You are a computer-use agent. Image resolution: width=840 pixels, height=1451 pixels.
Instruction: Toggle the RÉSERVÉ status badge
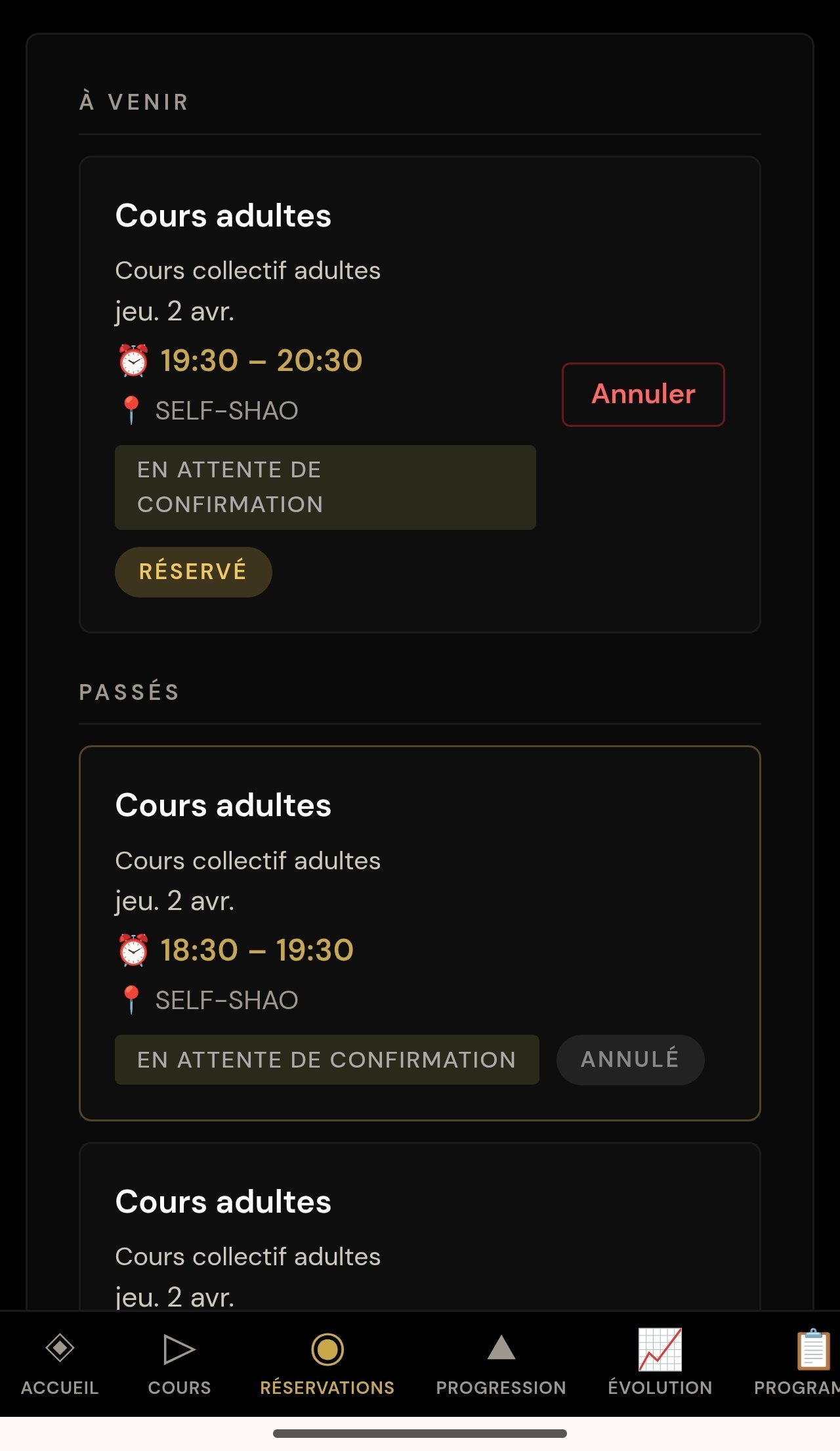pos(193,571)
